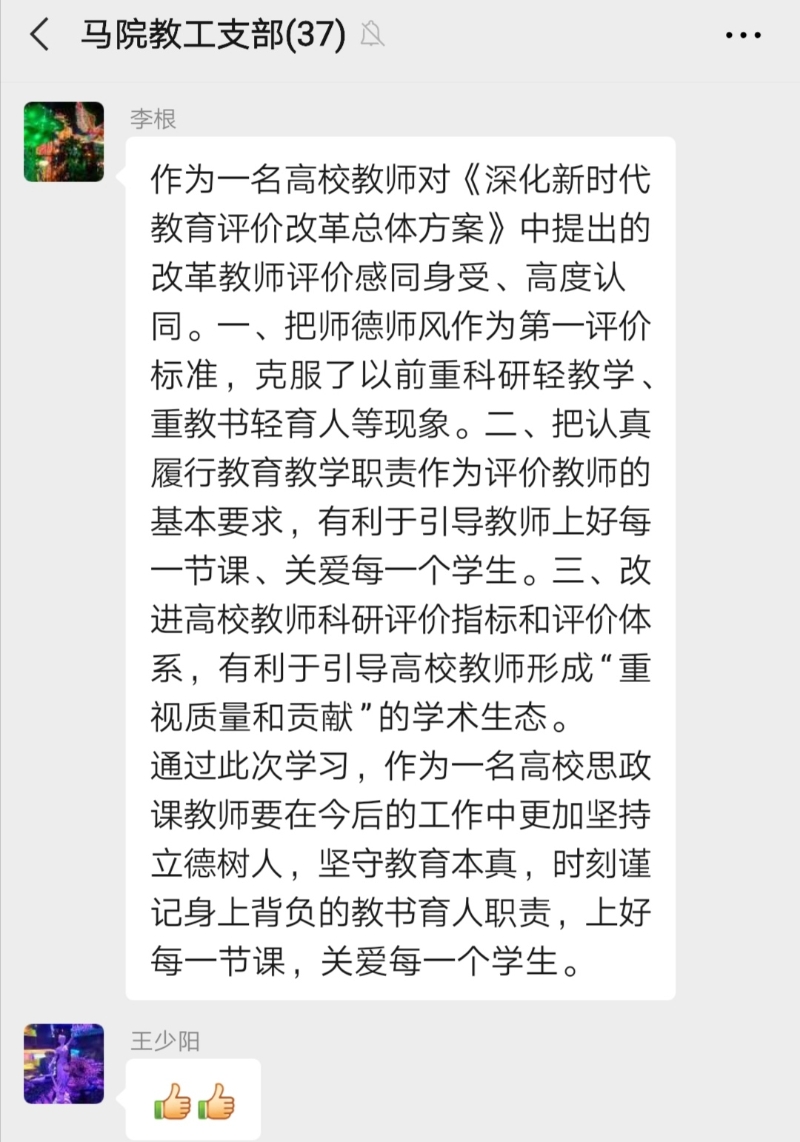Open 王少阳's profile avatar

[x=64, y=1062]
